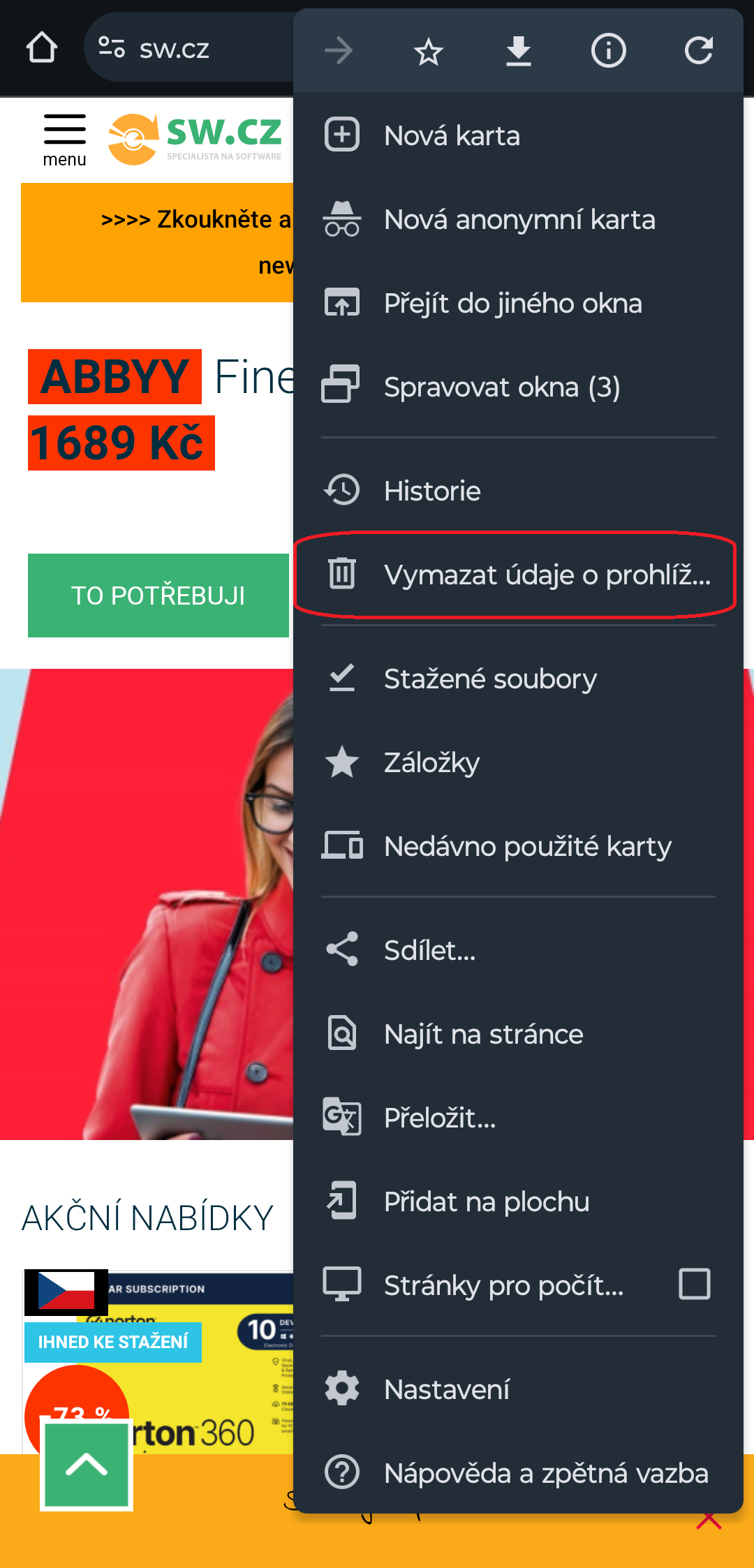
Task: Select Sdílet…
Action: click(x=518, y=950)
